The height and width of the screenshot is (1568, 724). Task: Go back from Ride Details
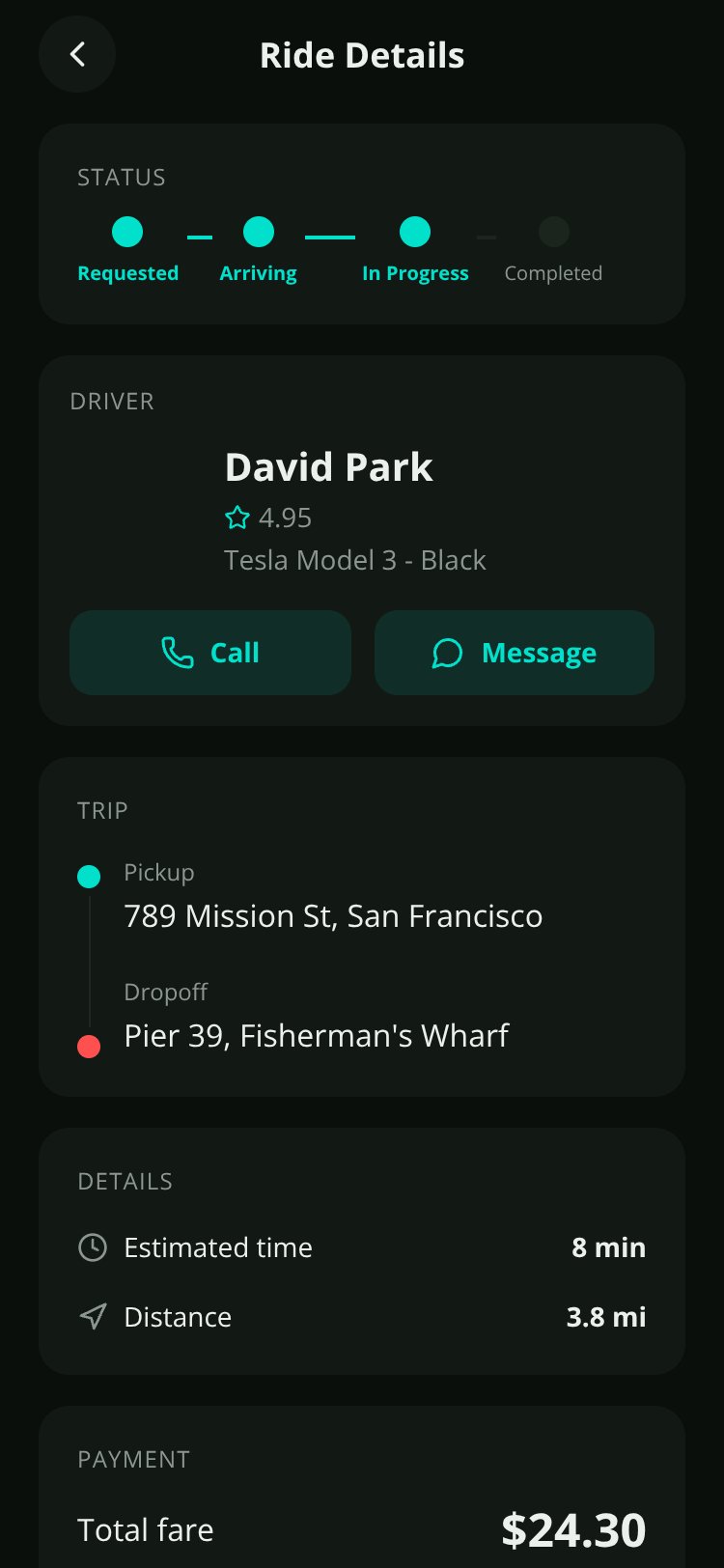coord(77,54)
